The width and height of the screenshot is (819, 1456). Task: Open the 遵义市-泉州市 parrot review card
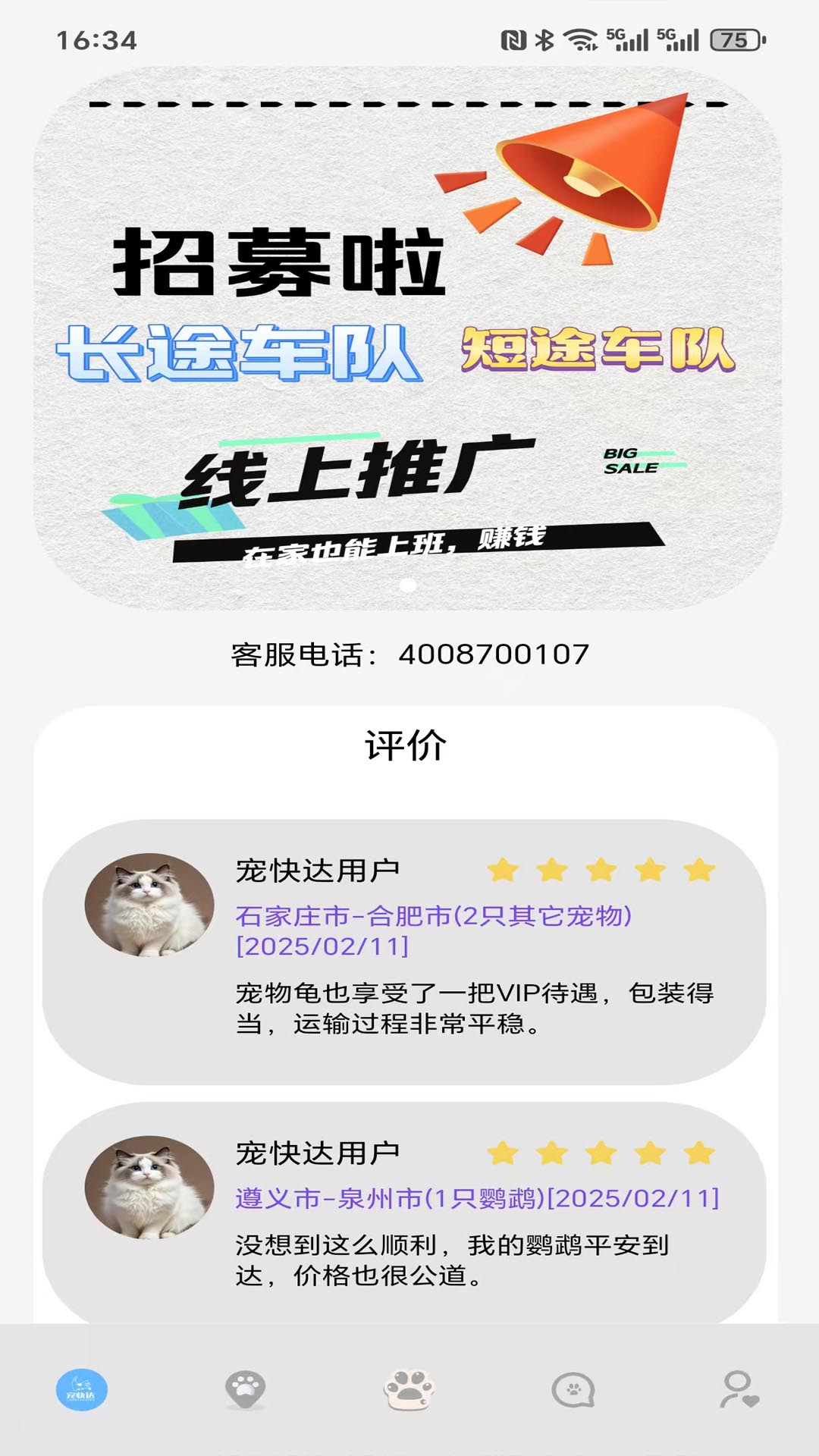click(403, 1213)
